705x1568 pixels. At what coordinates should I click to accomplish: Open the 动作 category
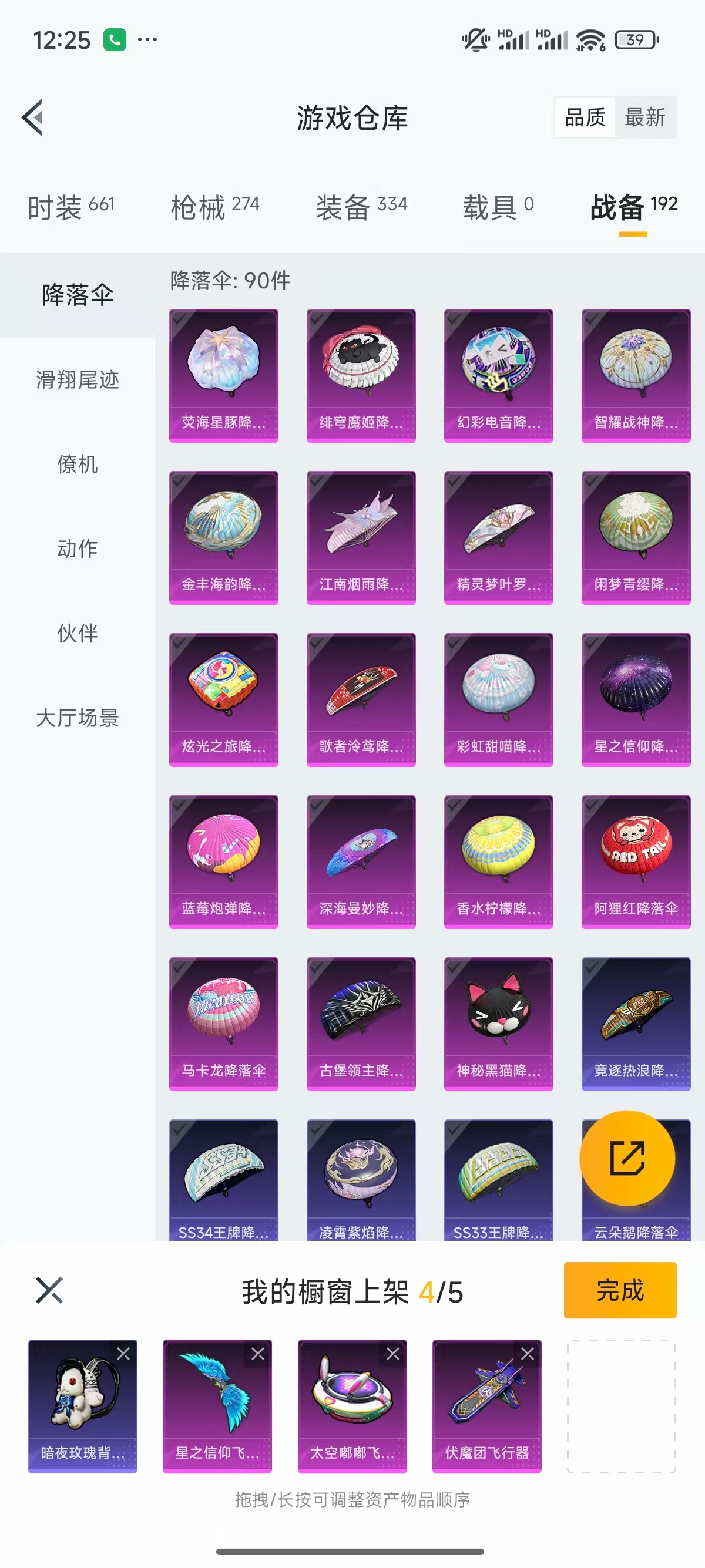click(x=78, y=549)
